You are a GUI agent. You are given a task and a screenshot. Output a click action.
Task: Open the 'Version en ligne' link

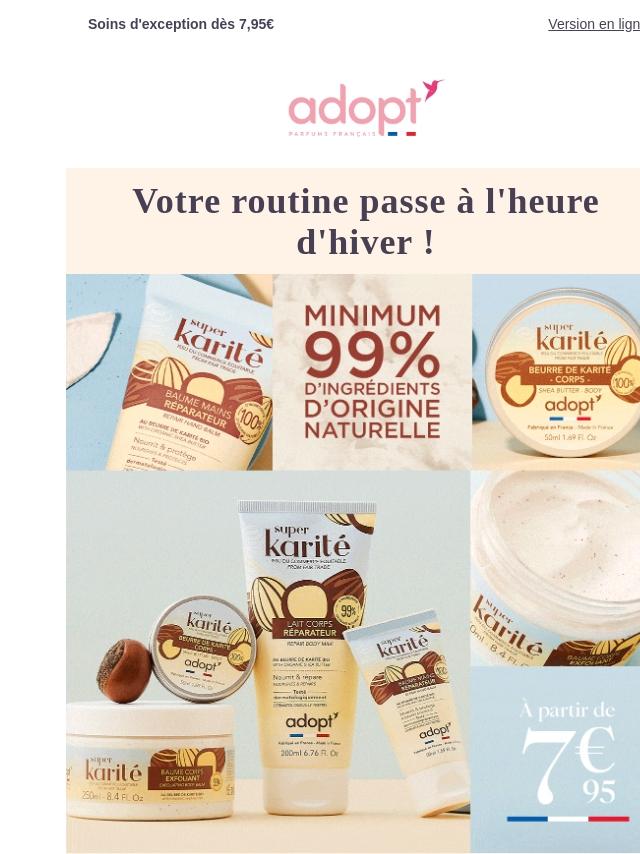pos(594,24)
